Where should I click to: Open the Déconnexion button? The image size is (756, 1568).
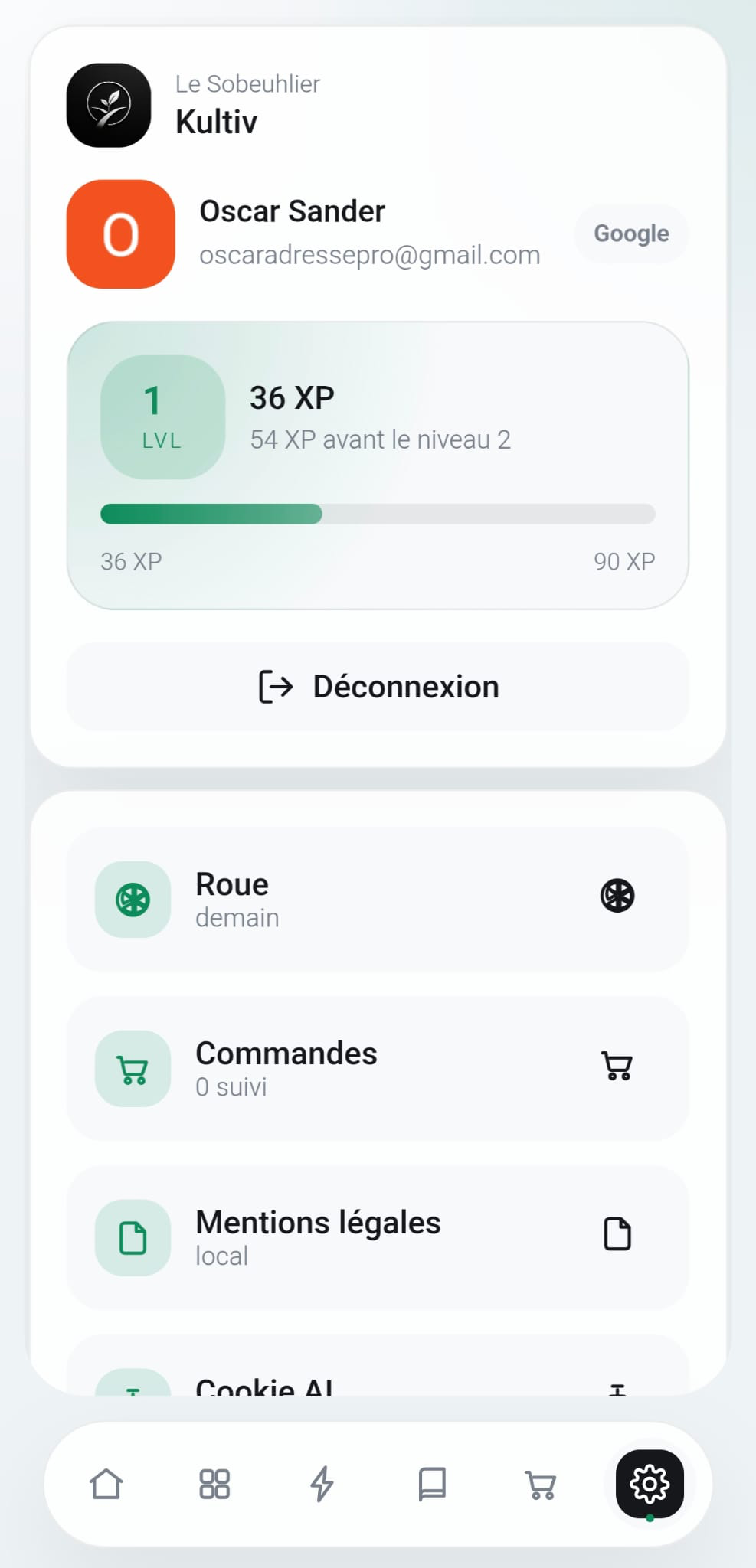tap(378, 686)
